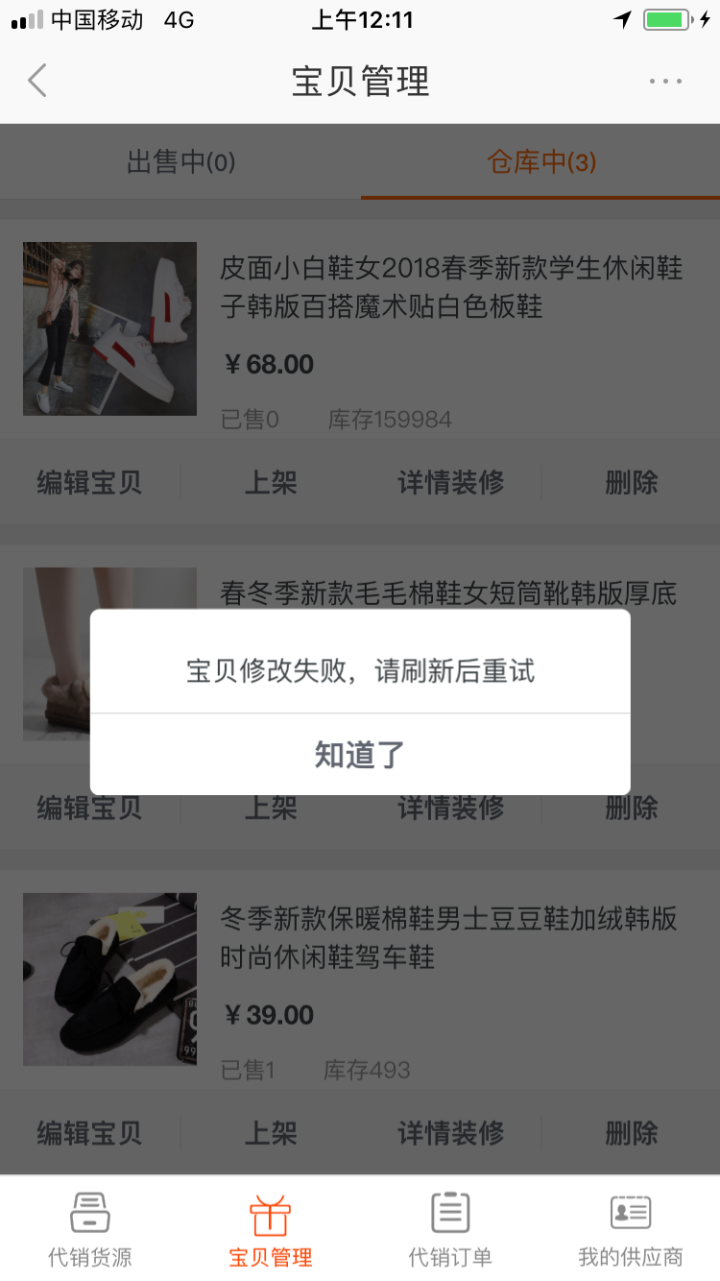The height and width of the screenshot is (1281, 720).
Task: Open the three-dot overflow menu
Action: [x=665, y=81]
